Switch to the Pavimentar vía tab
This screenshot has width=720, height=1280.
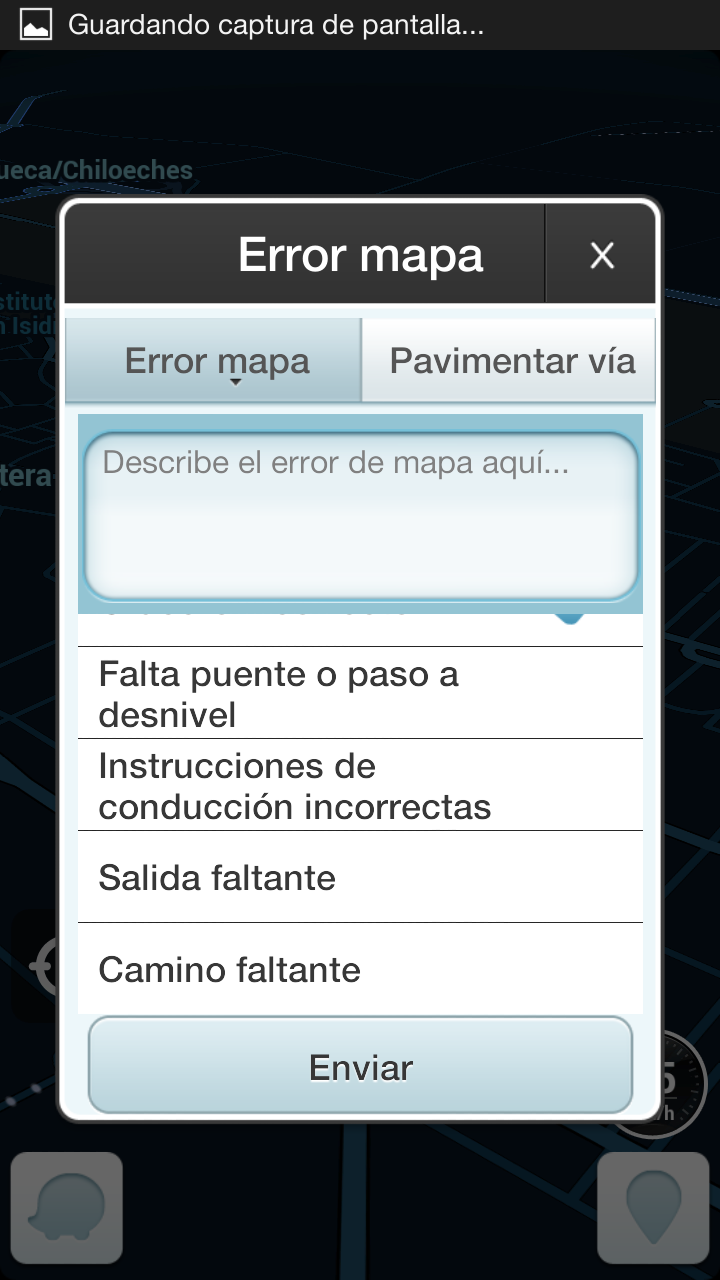click(511, 361)
